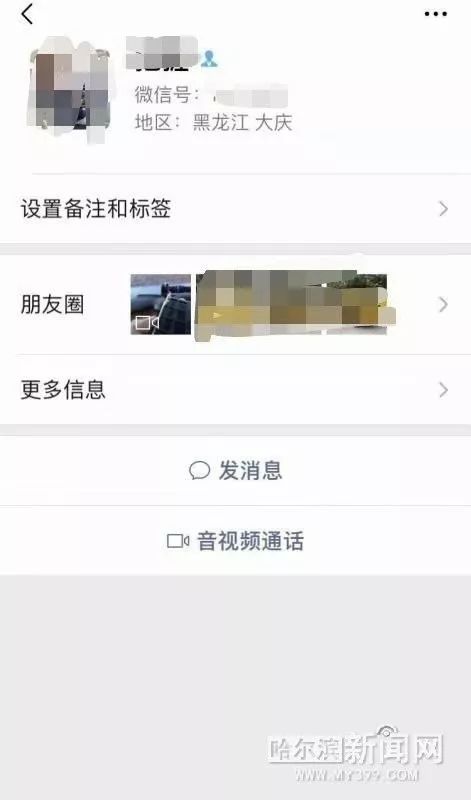The image size is (471, 800).
Task: Go back with the top-left arrow
Action: click(27, 14)
